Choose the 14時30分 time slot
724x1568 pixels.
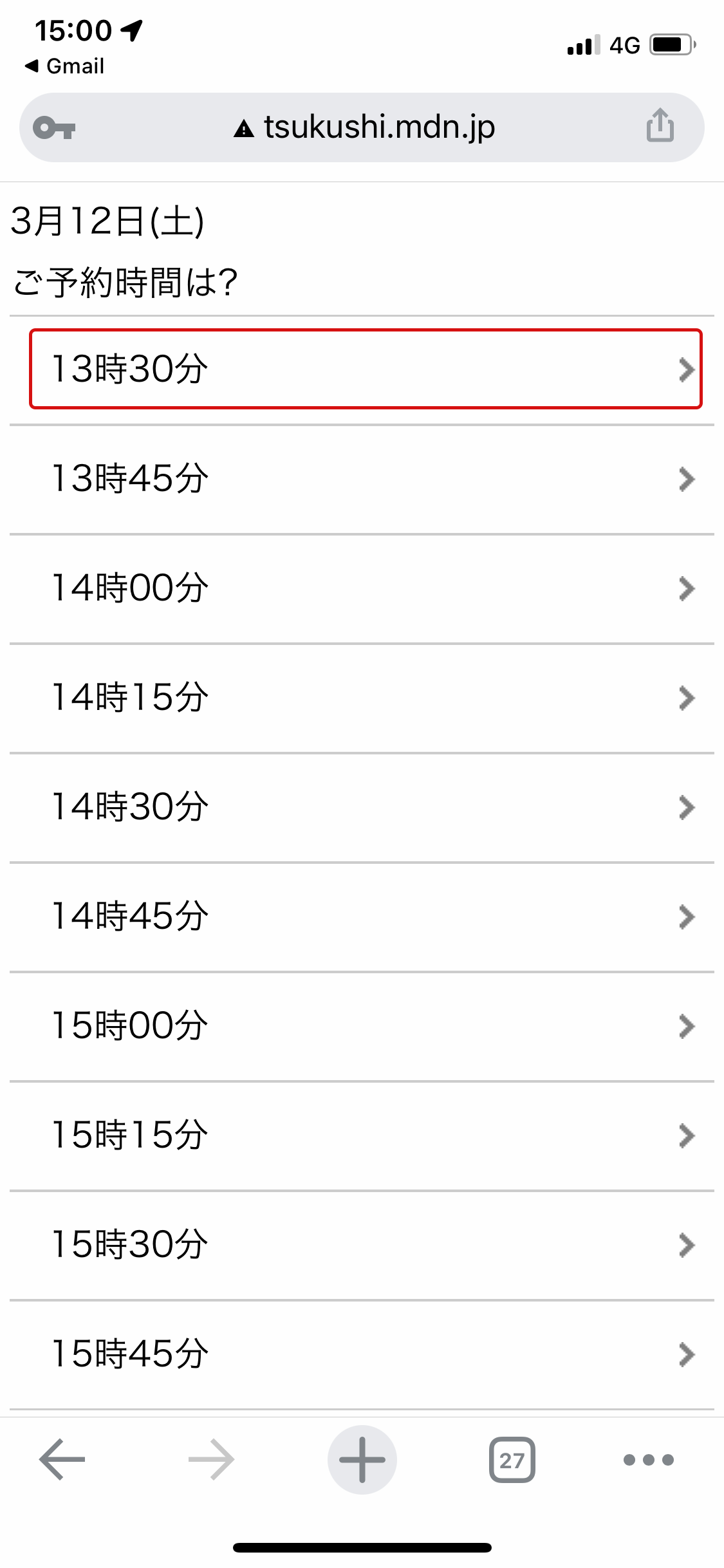362,807
